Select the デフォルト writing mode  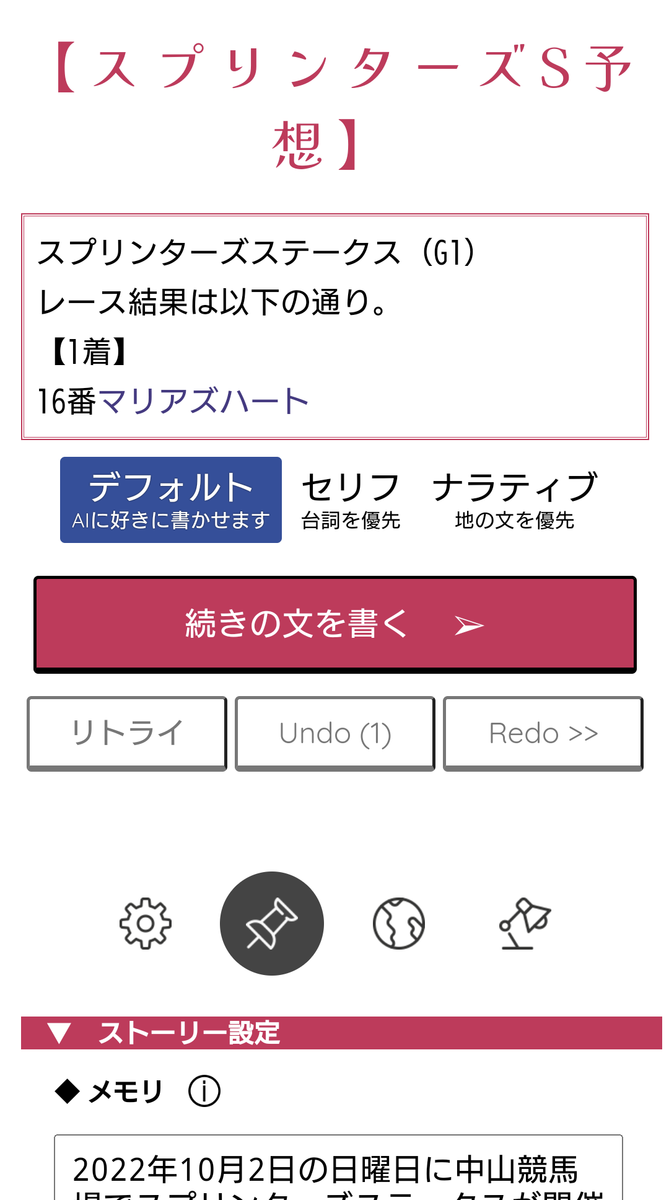[171, 500]
